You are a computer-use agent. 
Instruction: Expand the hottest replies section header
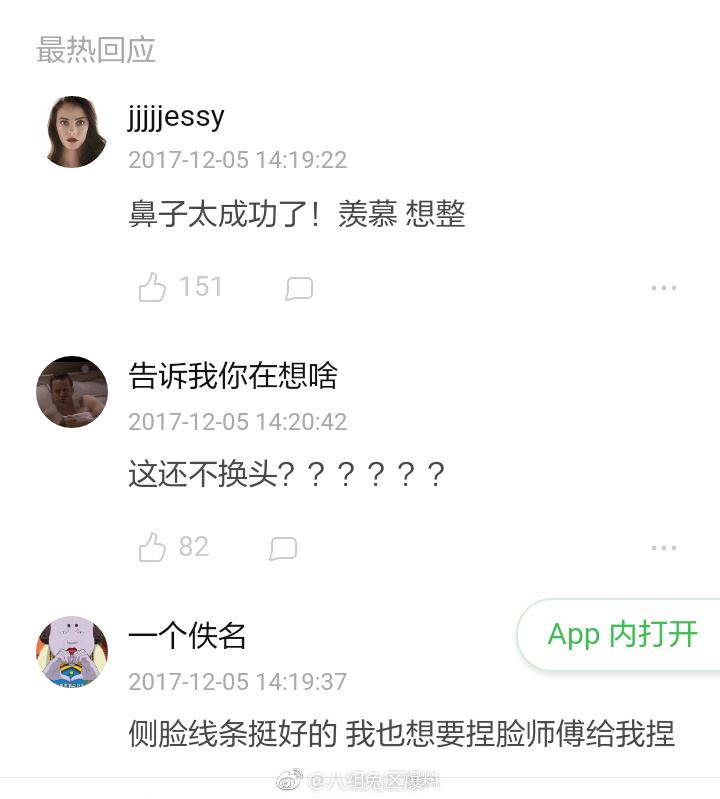coord(97,51)
